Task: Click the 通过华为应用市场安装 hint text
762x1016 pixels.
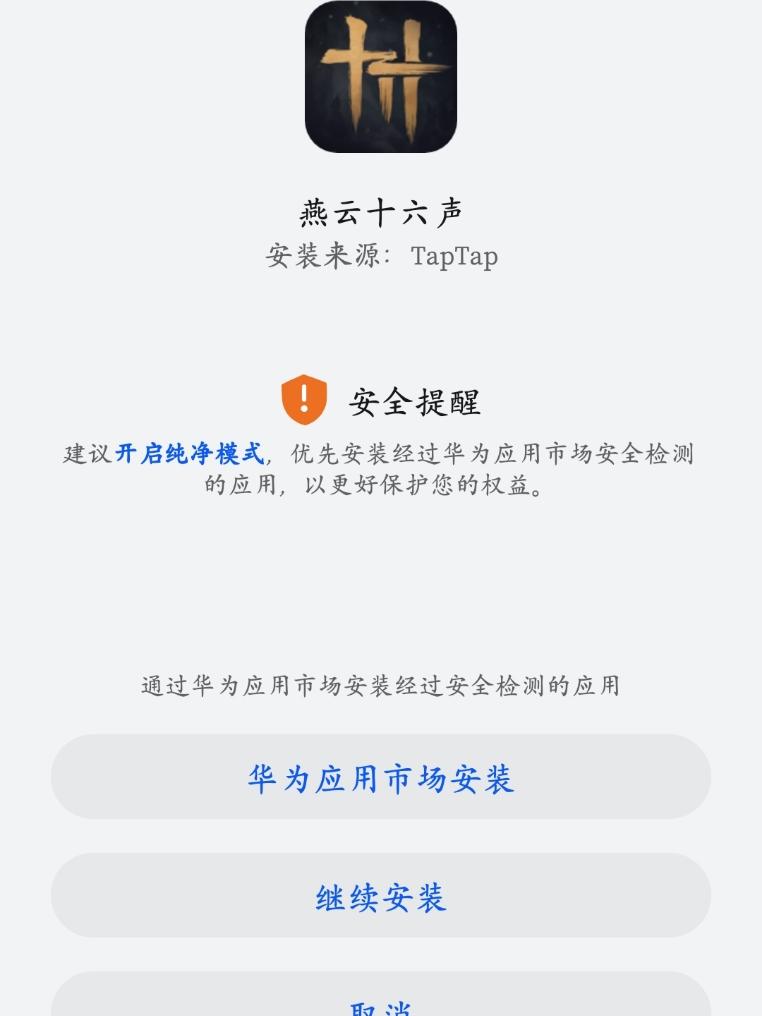Action: point(380,685)
